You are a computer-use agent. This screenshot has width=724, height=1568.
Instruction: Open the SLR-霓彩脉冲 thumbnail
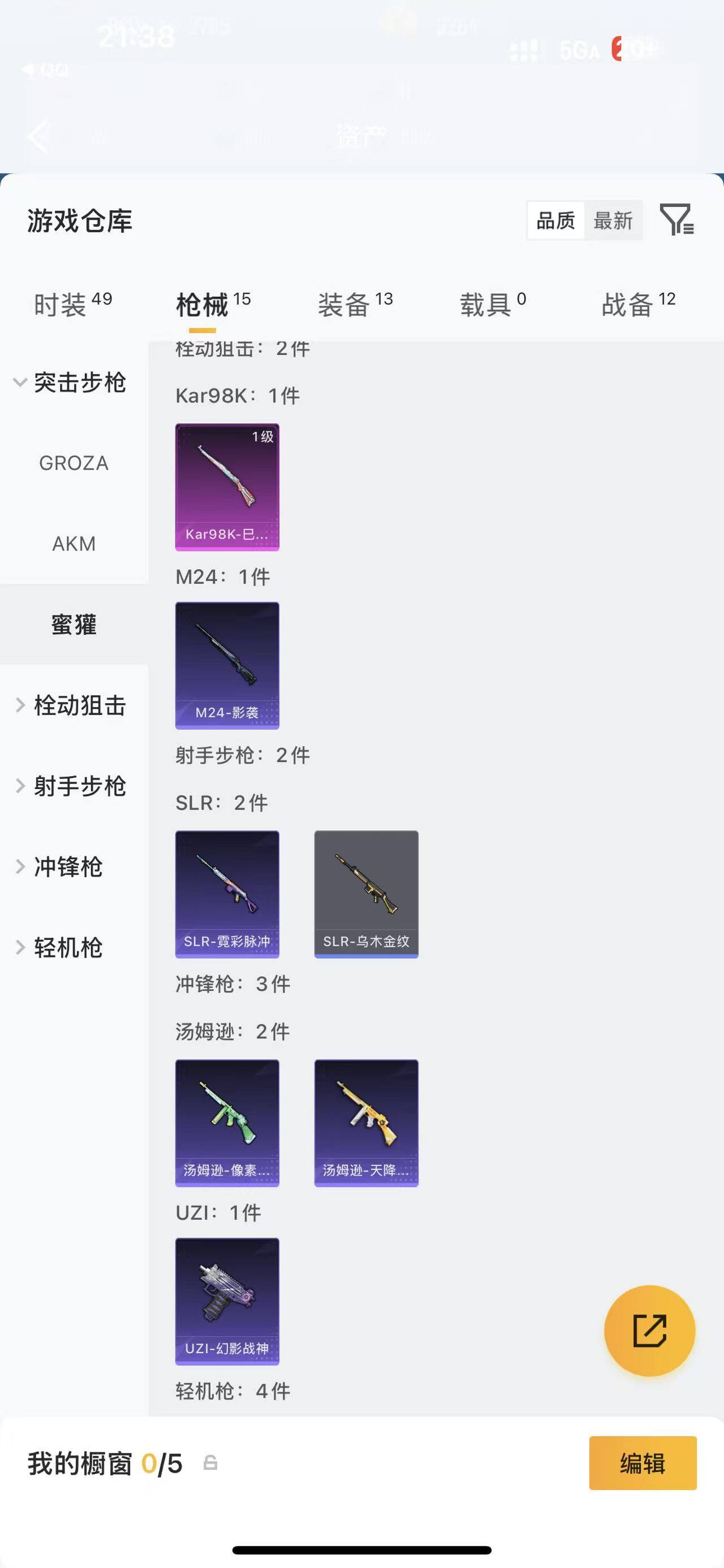point(227,894)
